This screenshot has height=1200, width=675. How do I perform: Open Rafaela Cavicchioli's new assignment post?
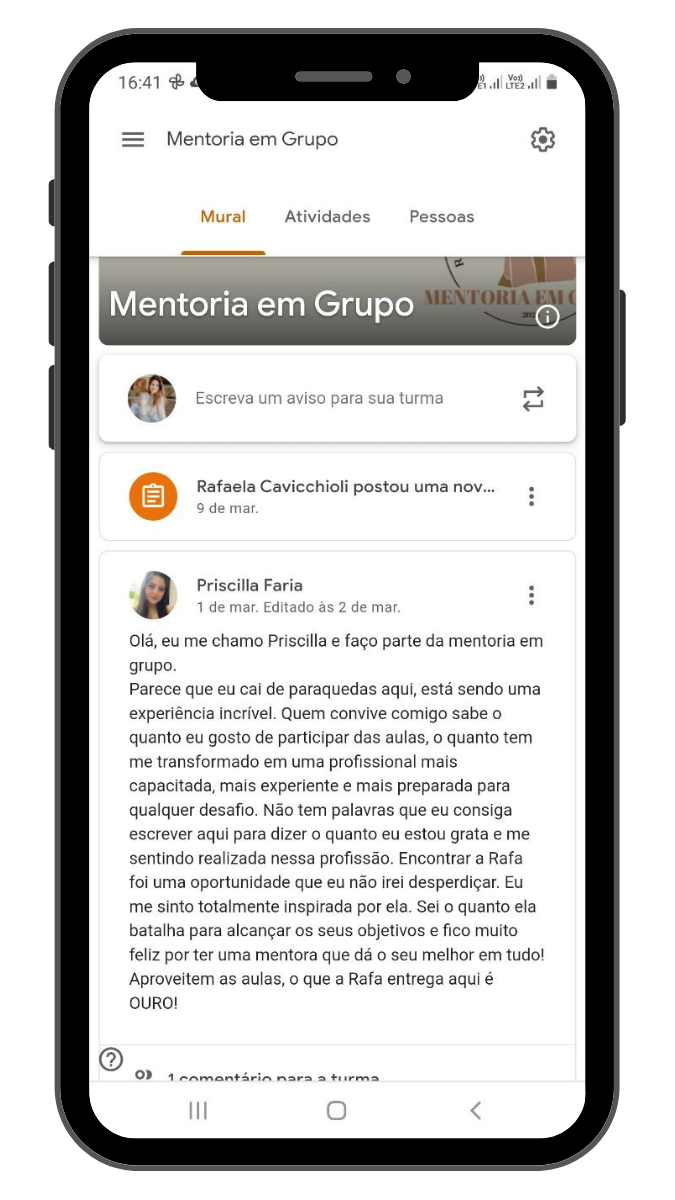coord(345,496)
